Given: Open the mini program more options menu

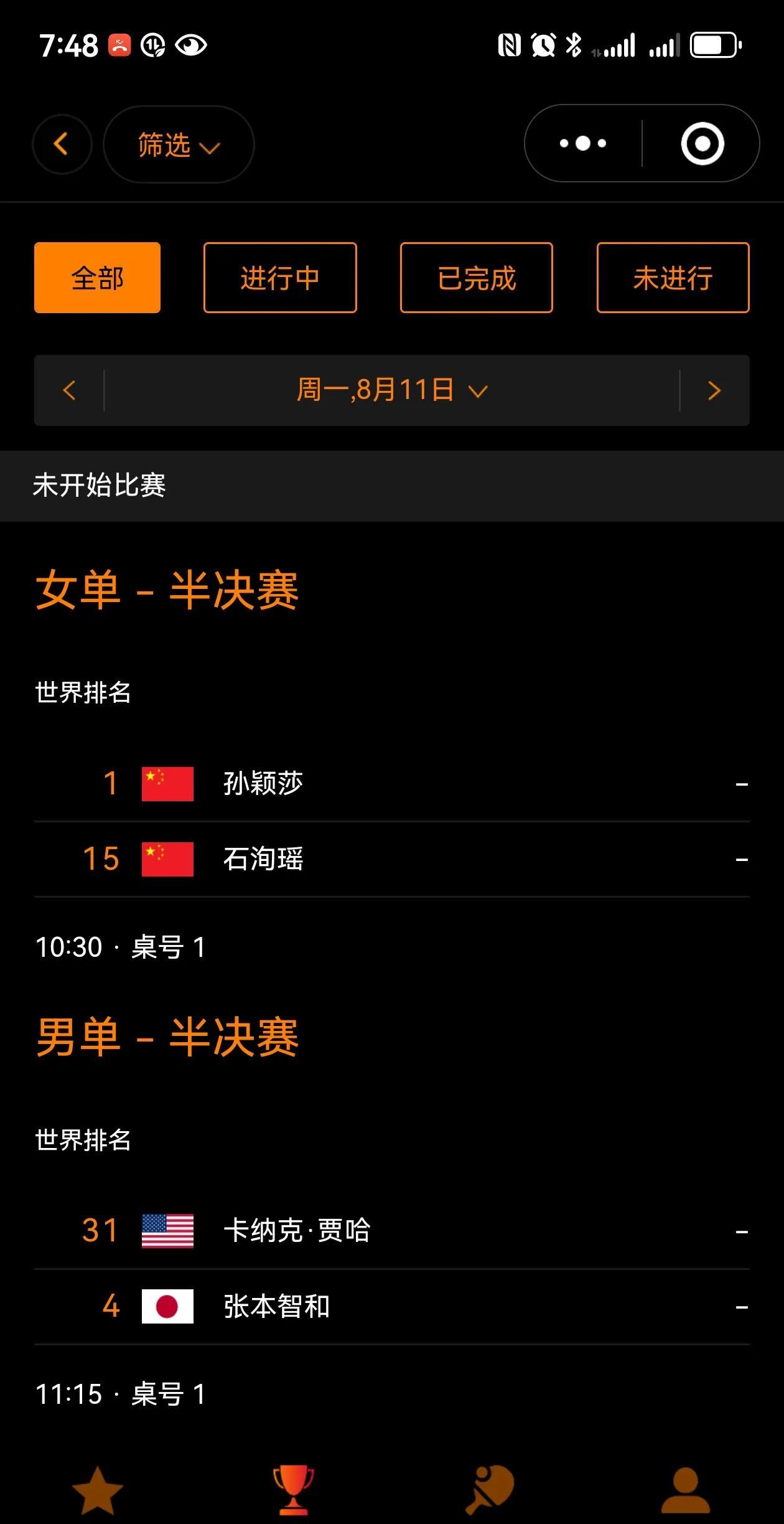Looking at the screenshot, I should pyautogui.click(x=583, y=144).
